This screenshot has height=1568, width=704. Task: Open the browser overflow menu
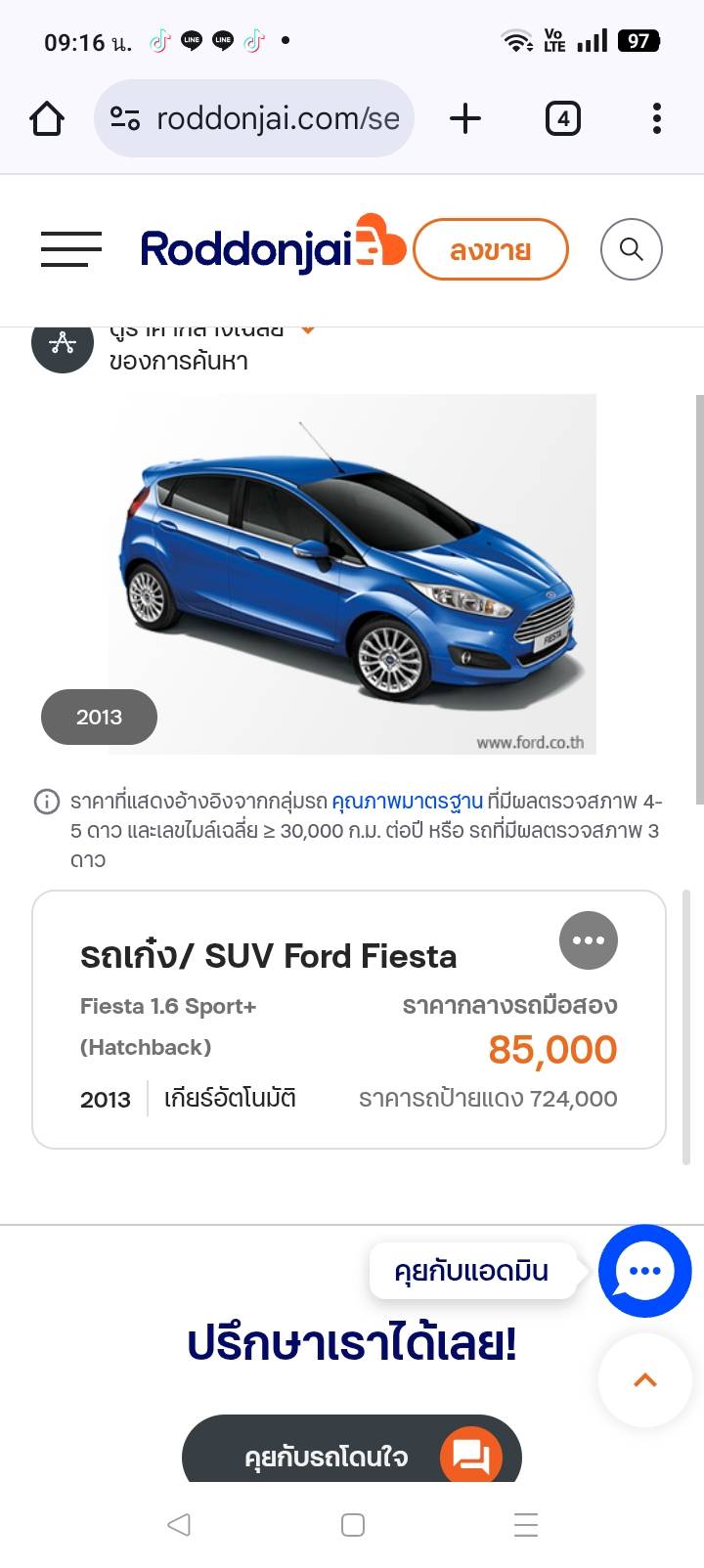(x=656, y=119)
